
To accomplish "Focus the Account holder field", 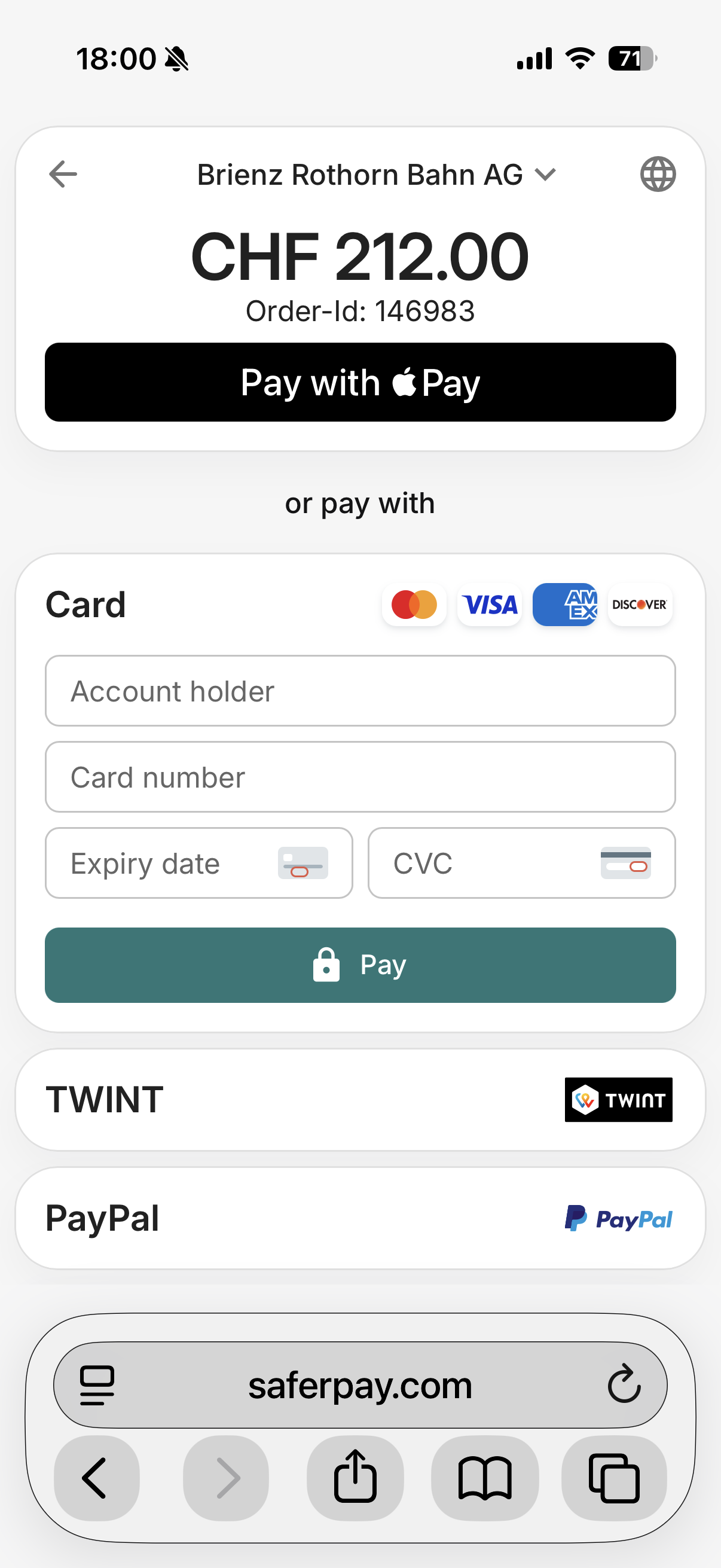I will point(360,691).
